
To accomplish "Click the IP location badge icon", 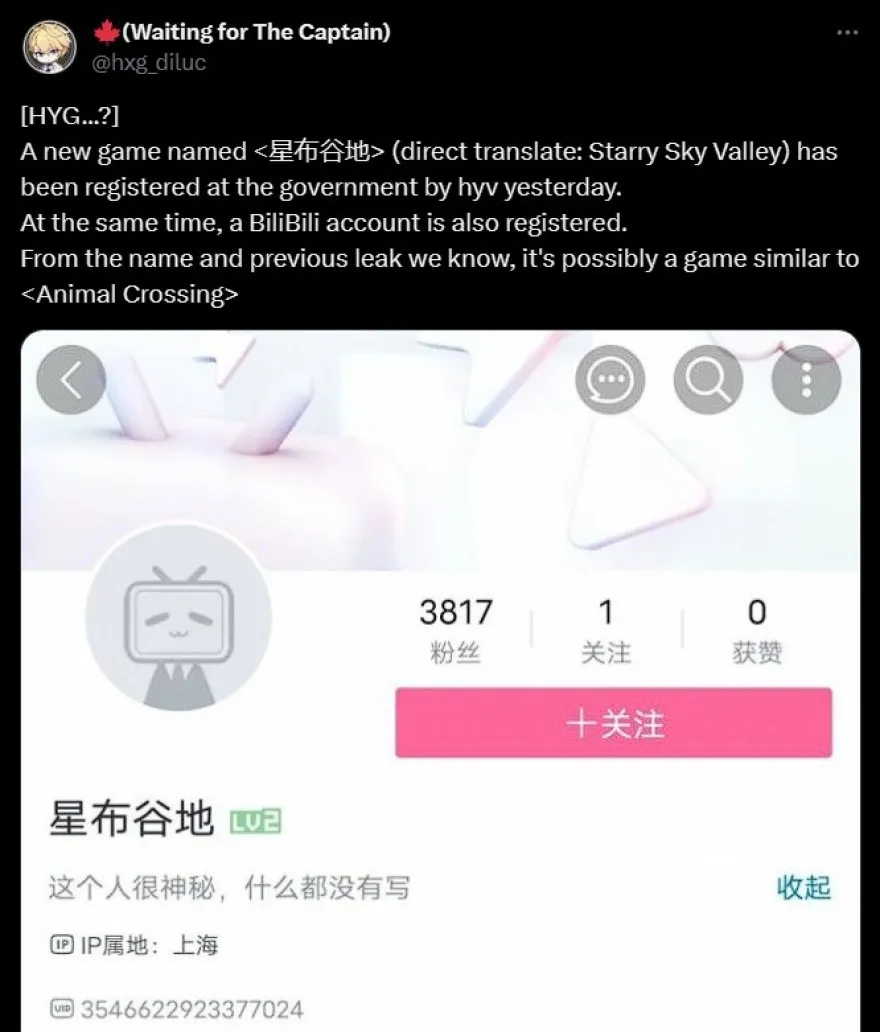I will pyautogui.click(x=62, y=943).
